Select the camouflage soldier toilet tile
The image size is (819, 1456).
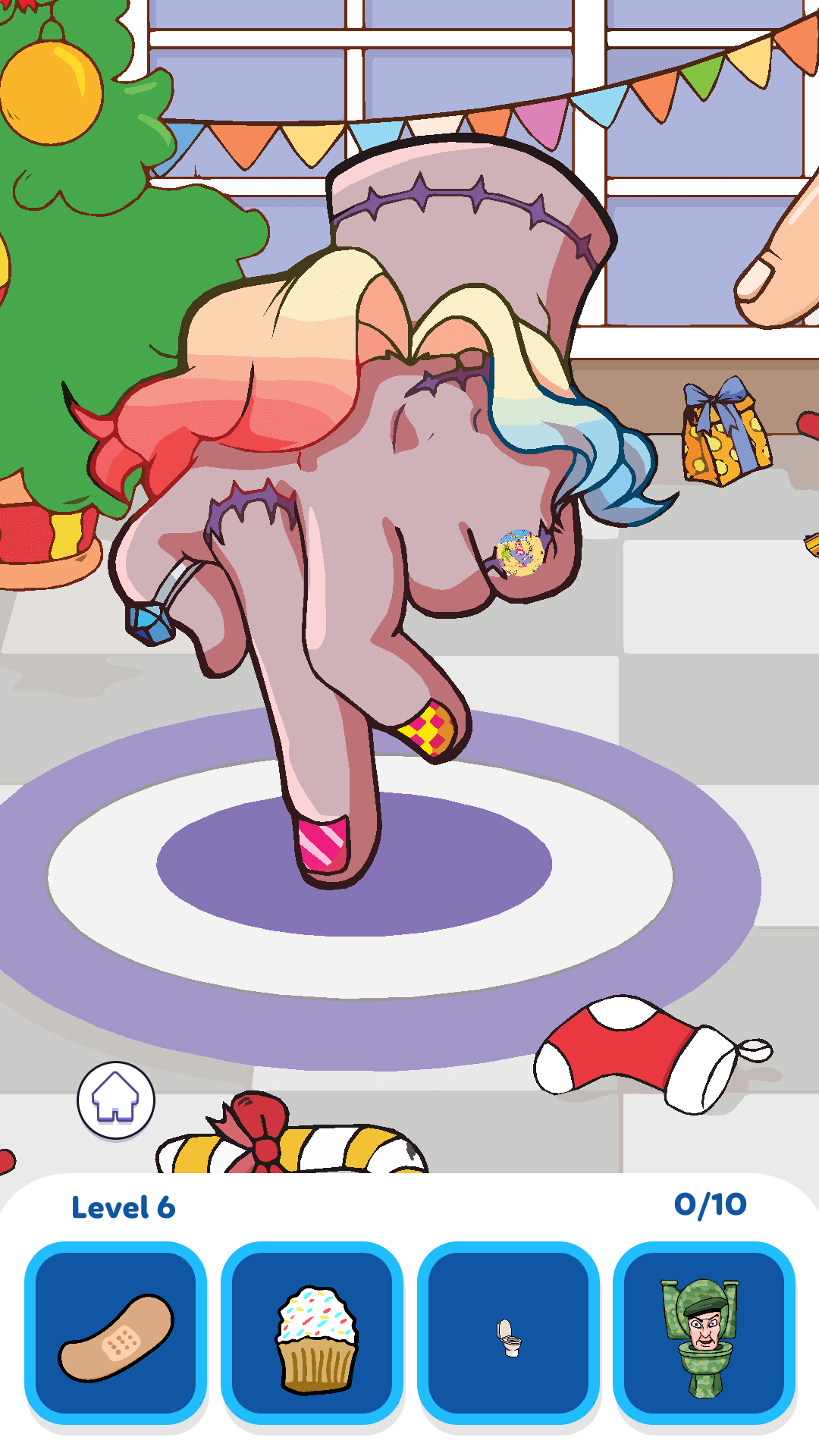(704, 1333)
